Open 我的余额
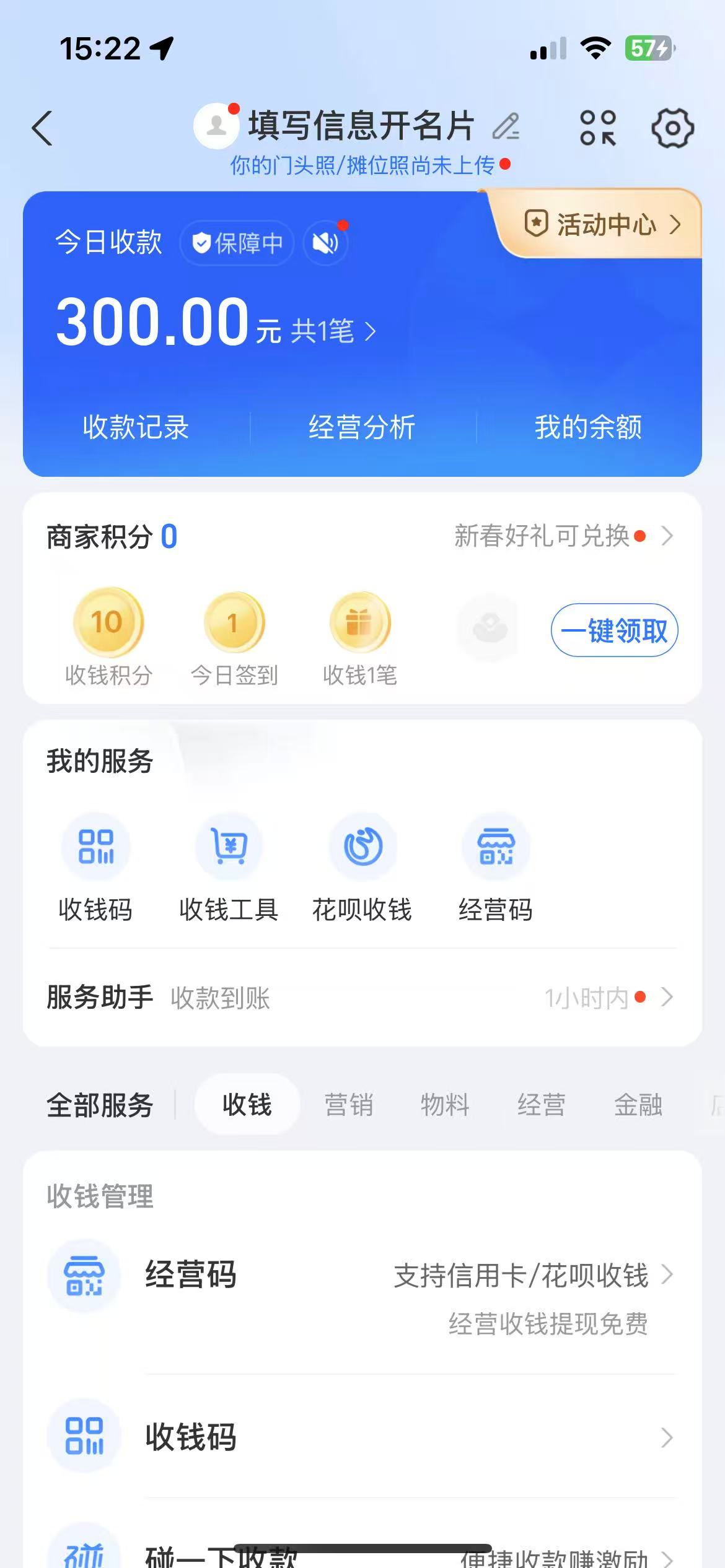Screen dimensions: 725x1568 coord(588,427)
